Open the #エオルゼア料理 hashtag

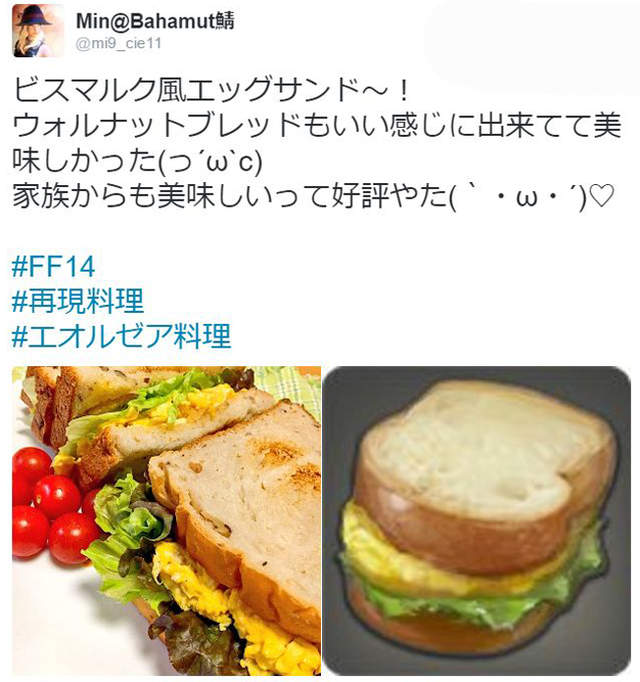pos(123,333)
